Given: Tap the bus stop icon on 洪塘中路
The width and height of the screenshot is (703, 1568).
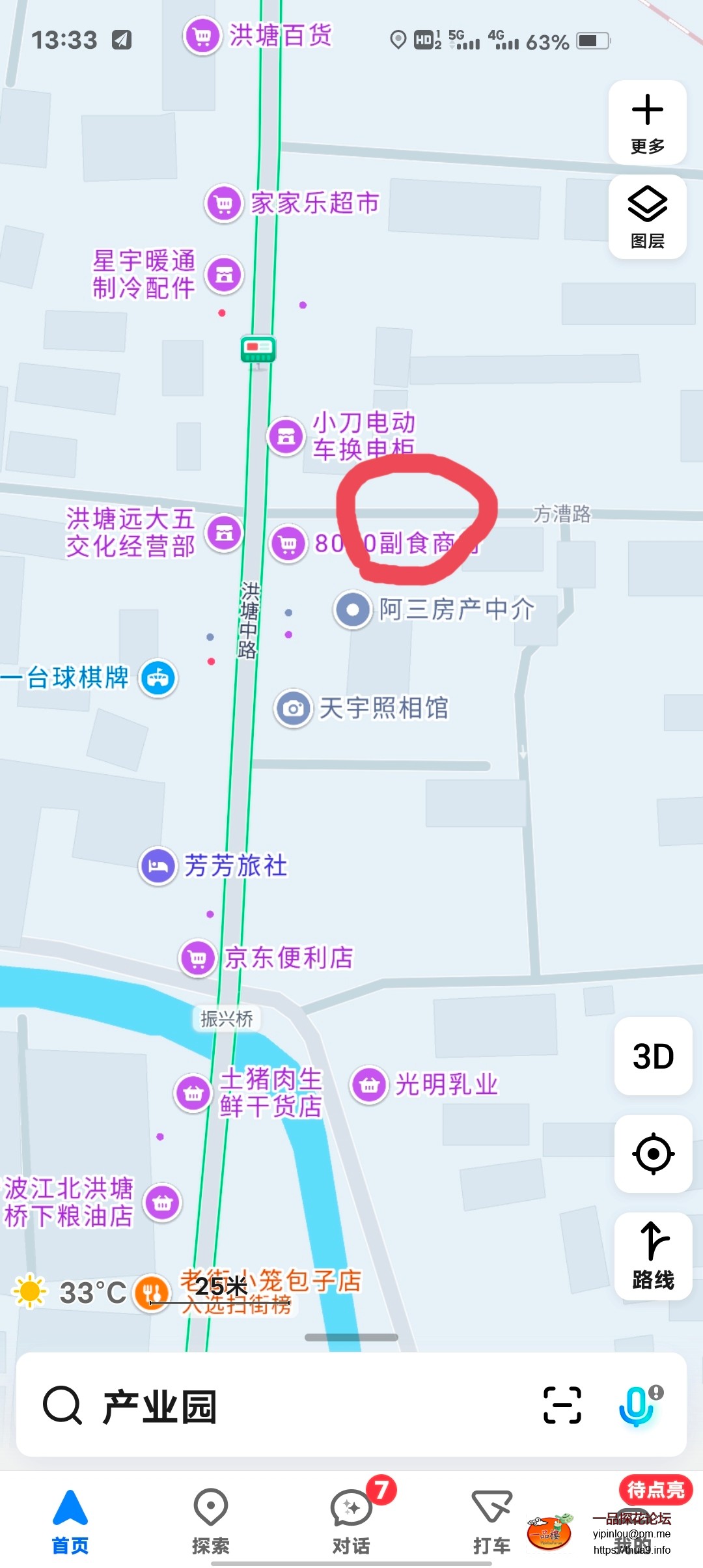Looking at the screenshot, I should (x=258, y=350).
